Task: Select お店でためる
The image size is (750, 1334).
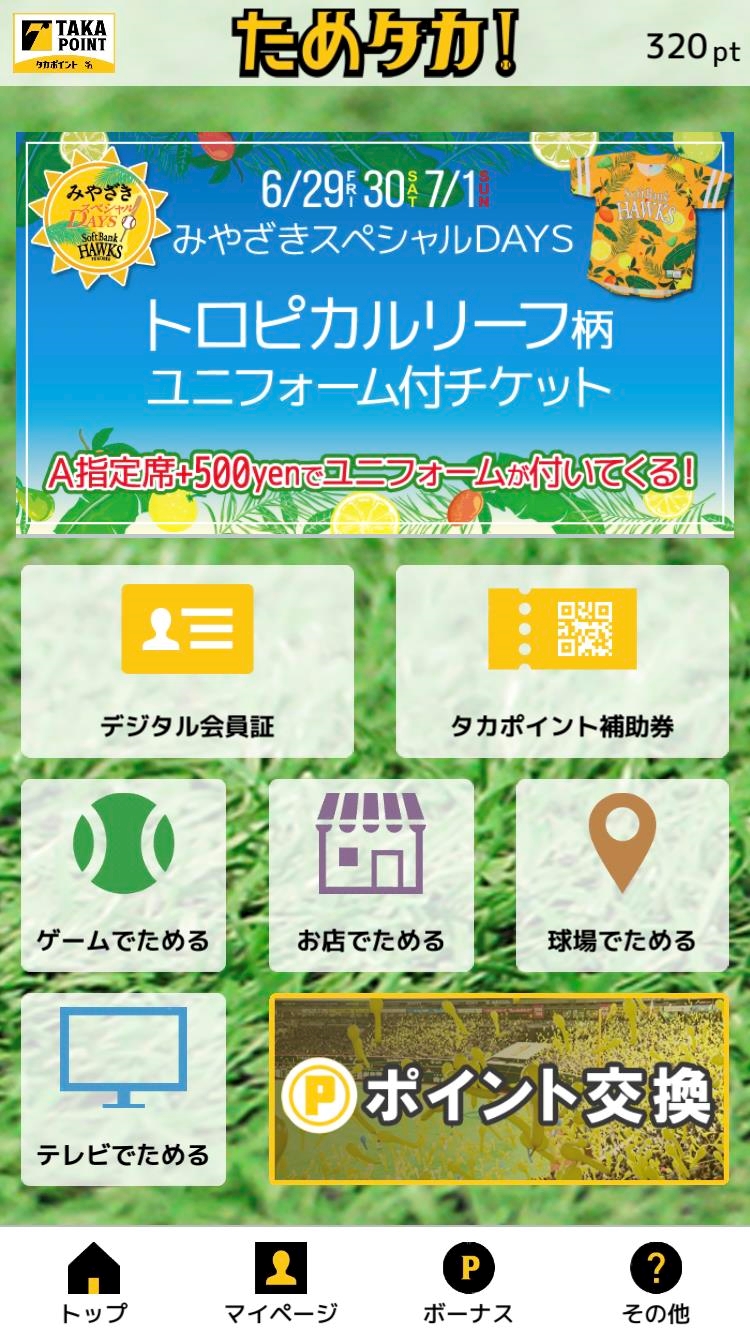Action: [371, 875]
